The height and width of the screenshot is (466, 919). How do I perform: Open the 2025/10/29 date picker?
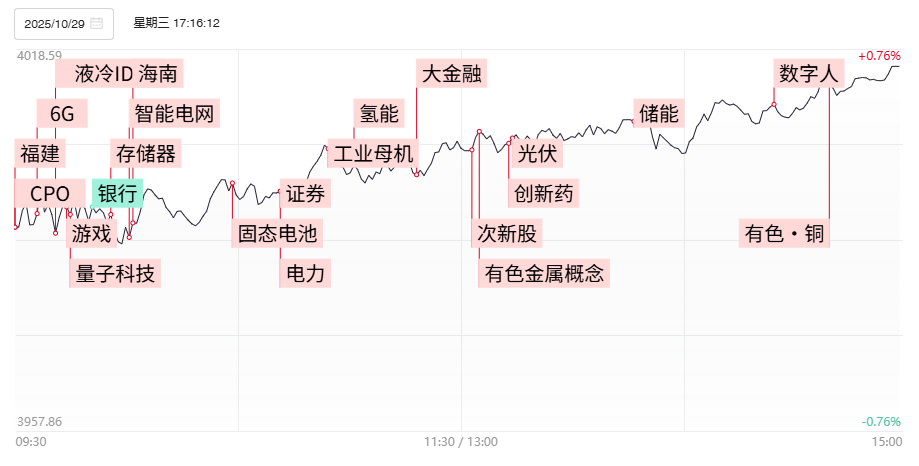[x=63, y=22]
